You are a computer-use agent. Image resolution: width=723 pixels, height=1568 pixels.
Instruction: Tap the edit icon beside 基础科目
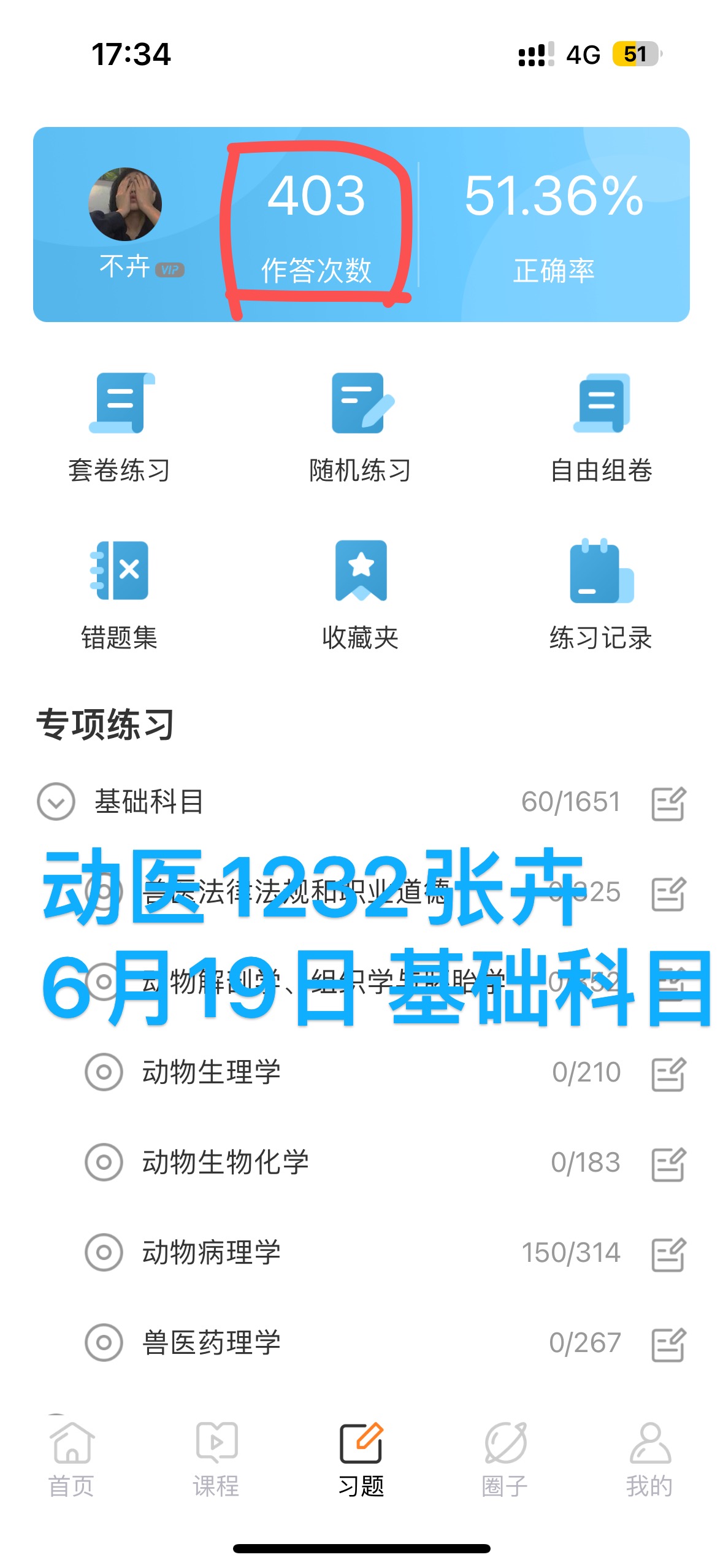(x=668, y=803)
